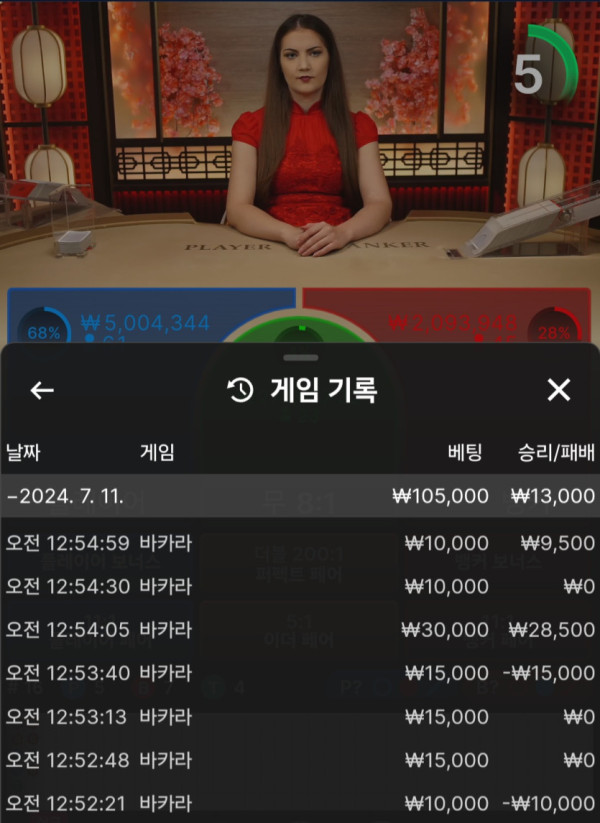Go back from the 게임 기록 panel

point(42,390)
